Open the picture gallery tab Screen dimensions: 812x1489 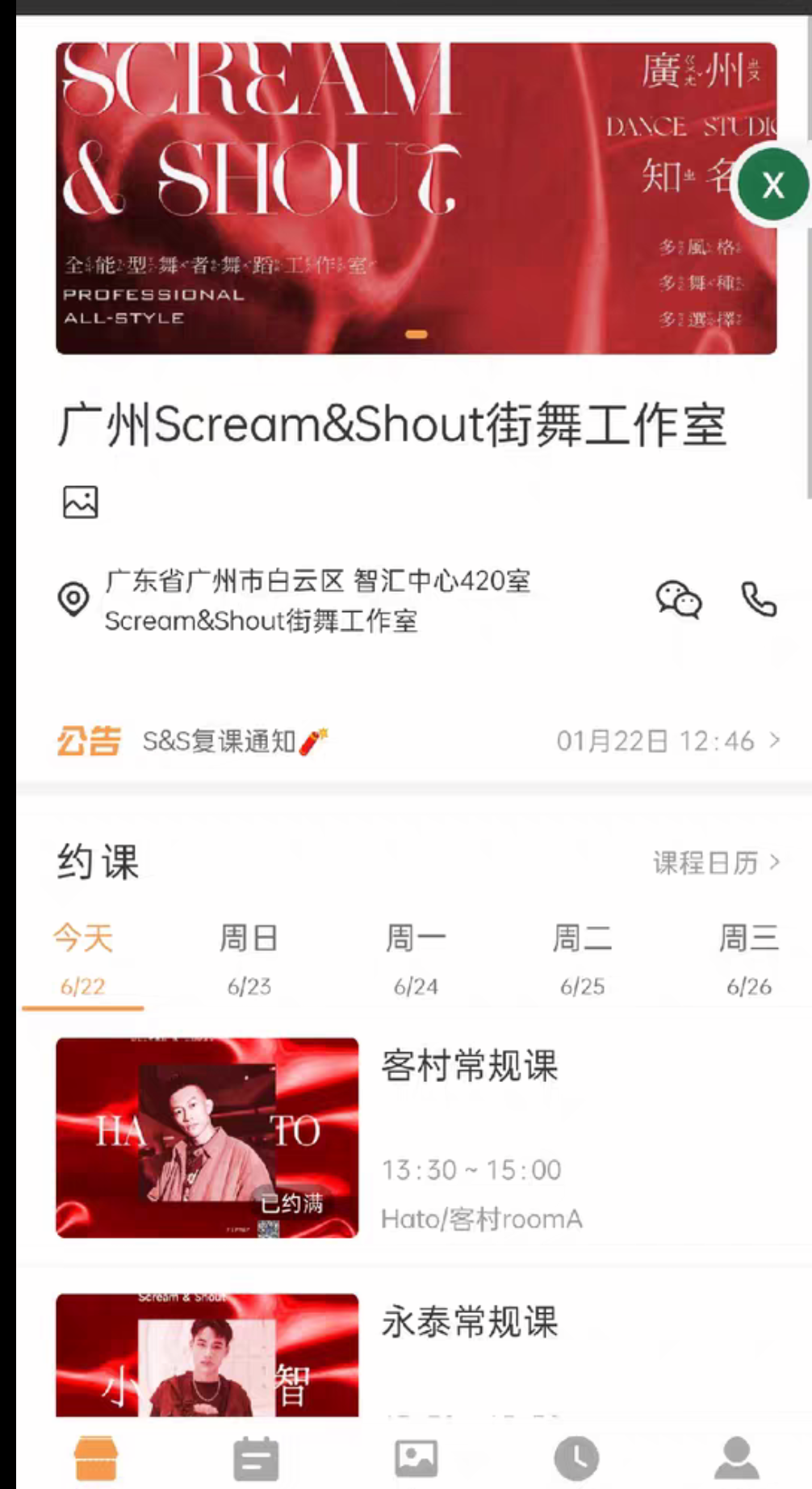coord(416,1458)
